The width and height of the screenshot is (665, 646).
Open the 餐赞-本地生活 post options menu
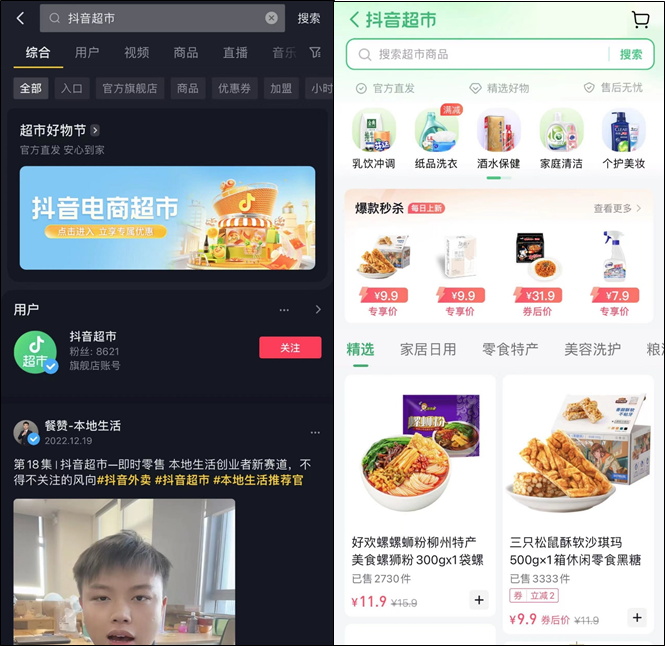[x=315, y=432]
